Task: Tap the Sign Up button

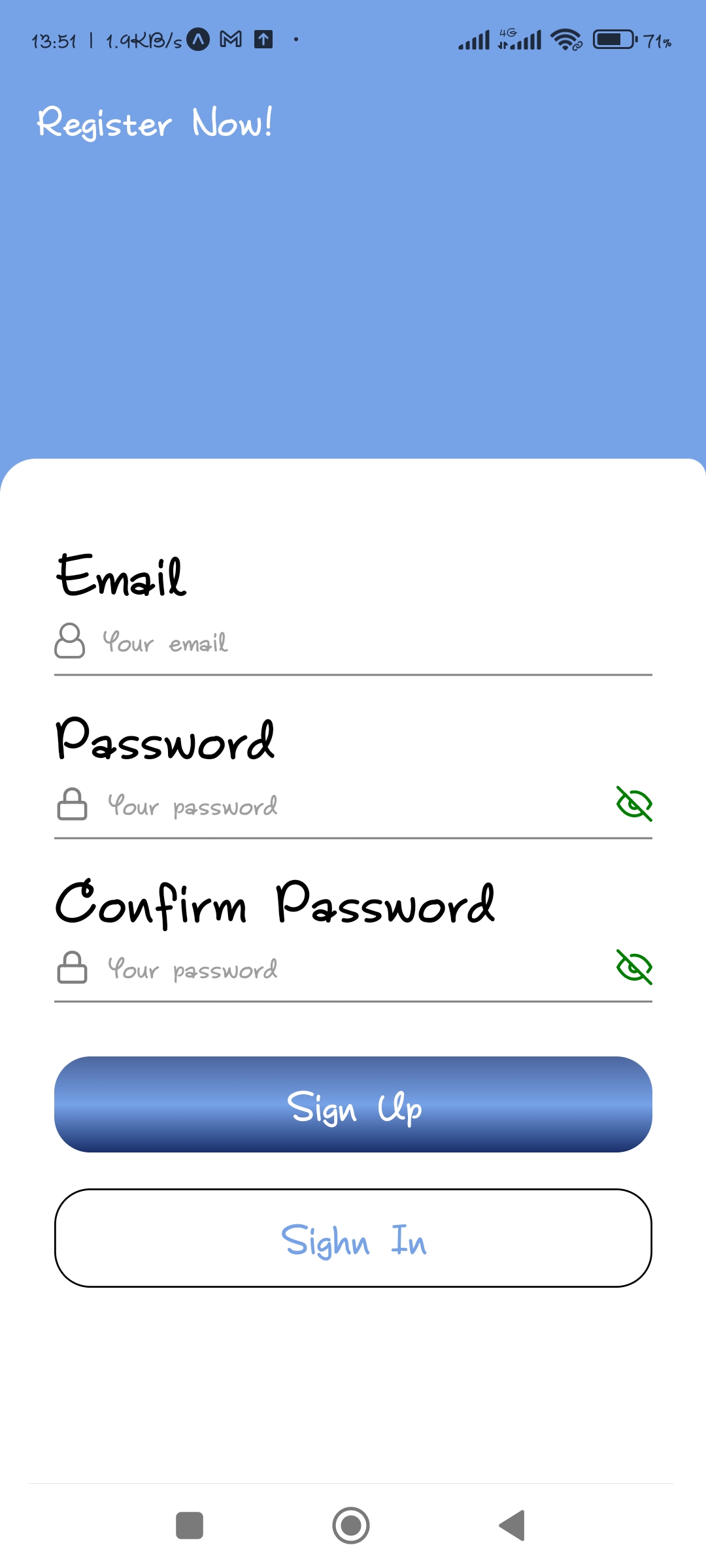Action: 353,1104
